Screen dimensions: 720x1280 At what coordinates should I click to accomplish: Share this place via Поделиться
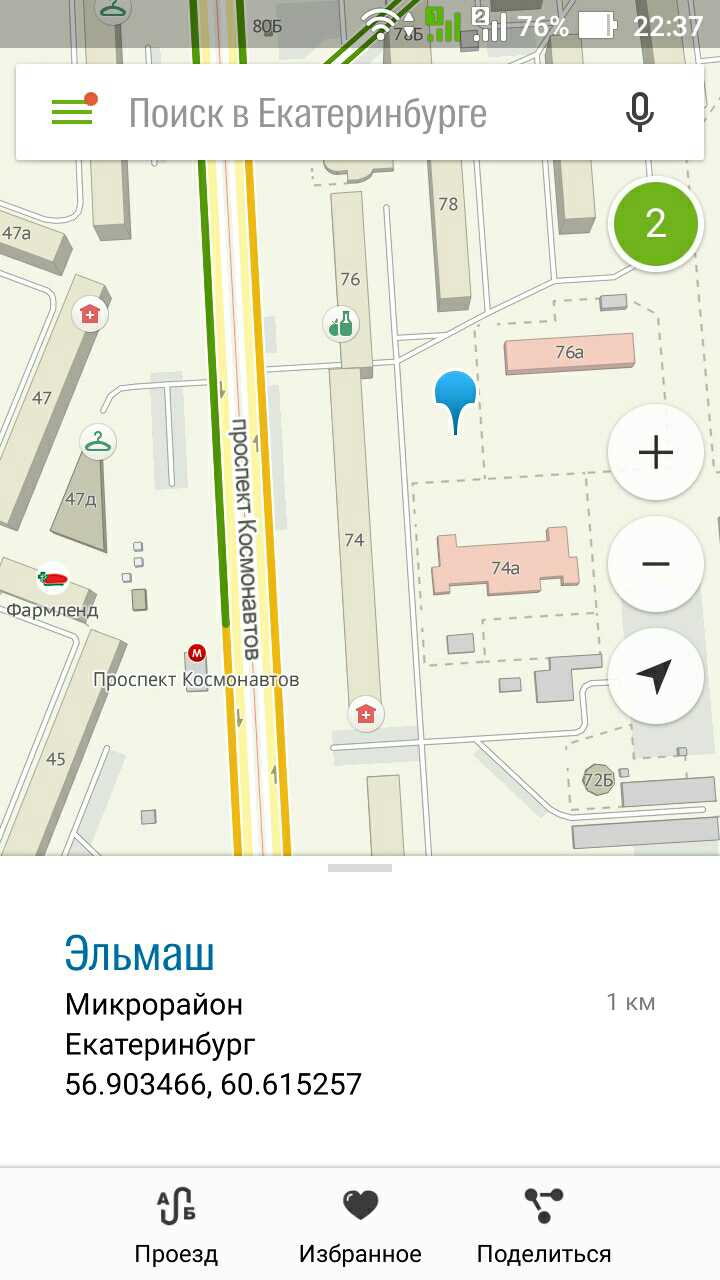coord(543,1226)
